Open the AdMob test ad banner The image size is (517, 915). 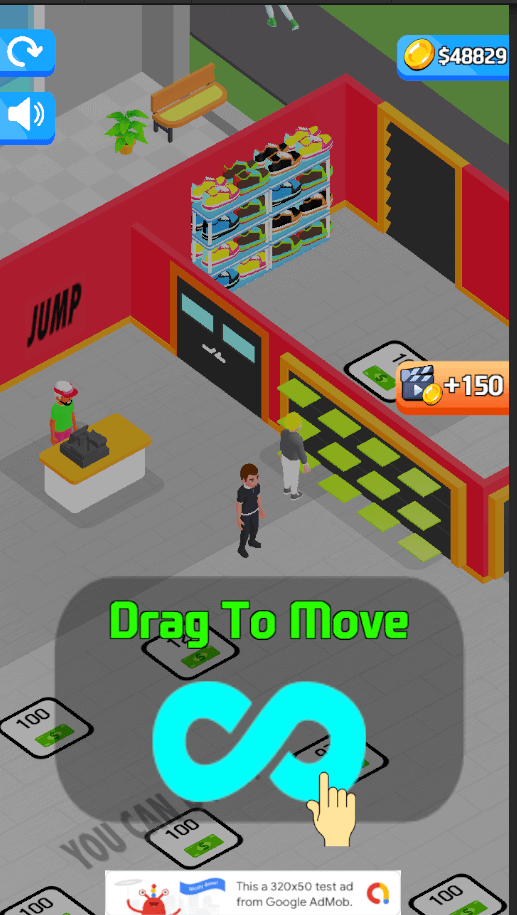[x=253, y=892]
